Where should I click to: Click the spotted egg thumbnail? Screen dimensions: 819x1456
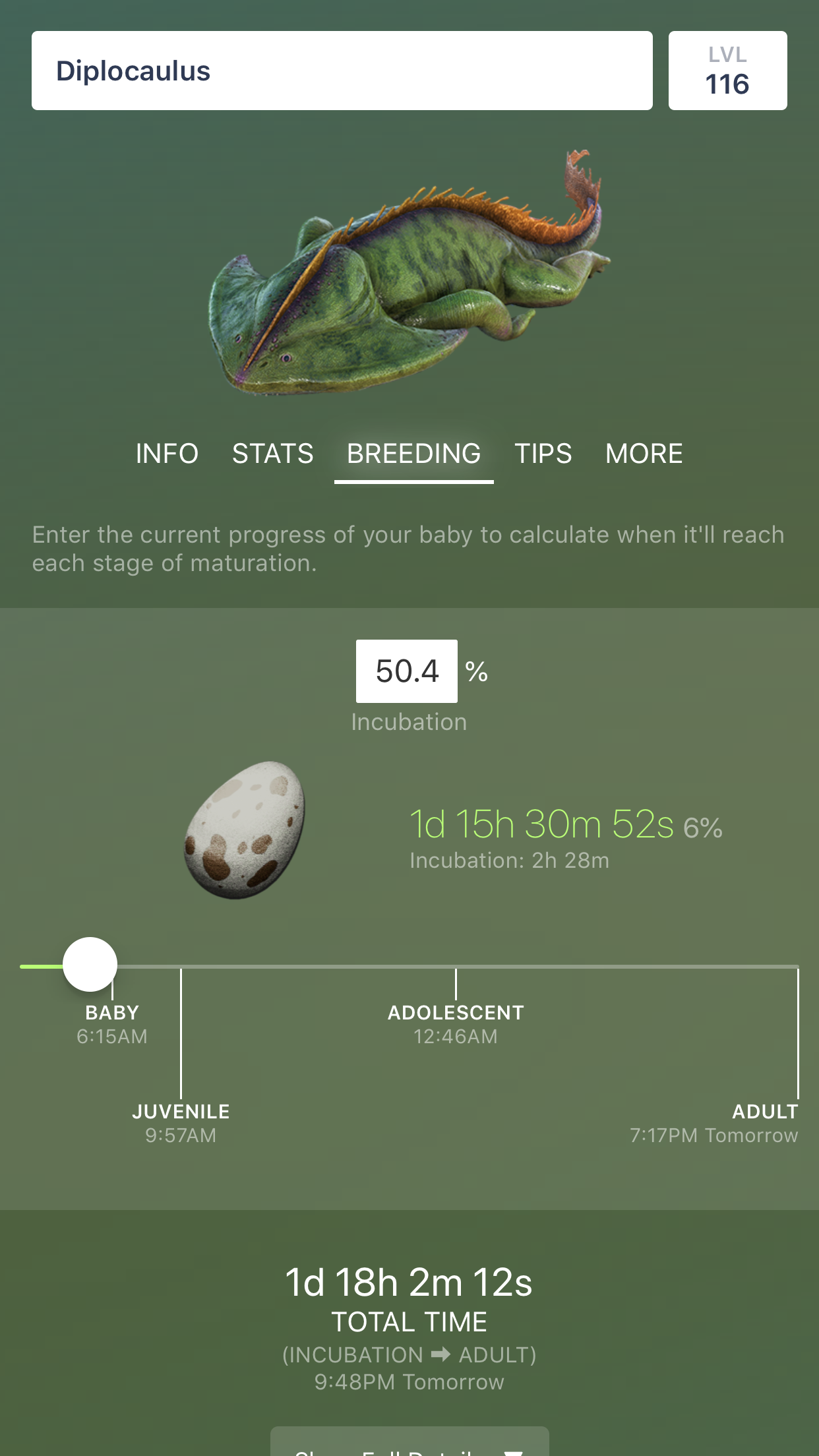click(248, 837)
